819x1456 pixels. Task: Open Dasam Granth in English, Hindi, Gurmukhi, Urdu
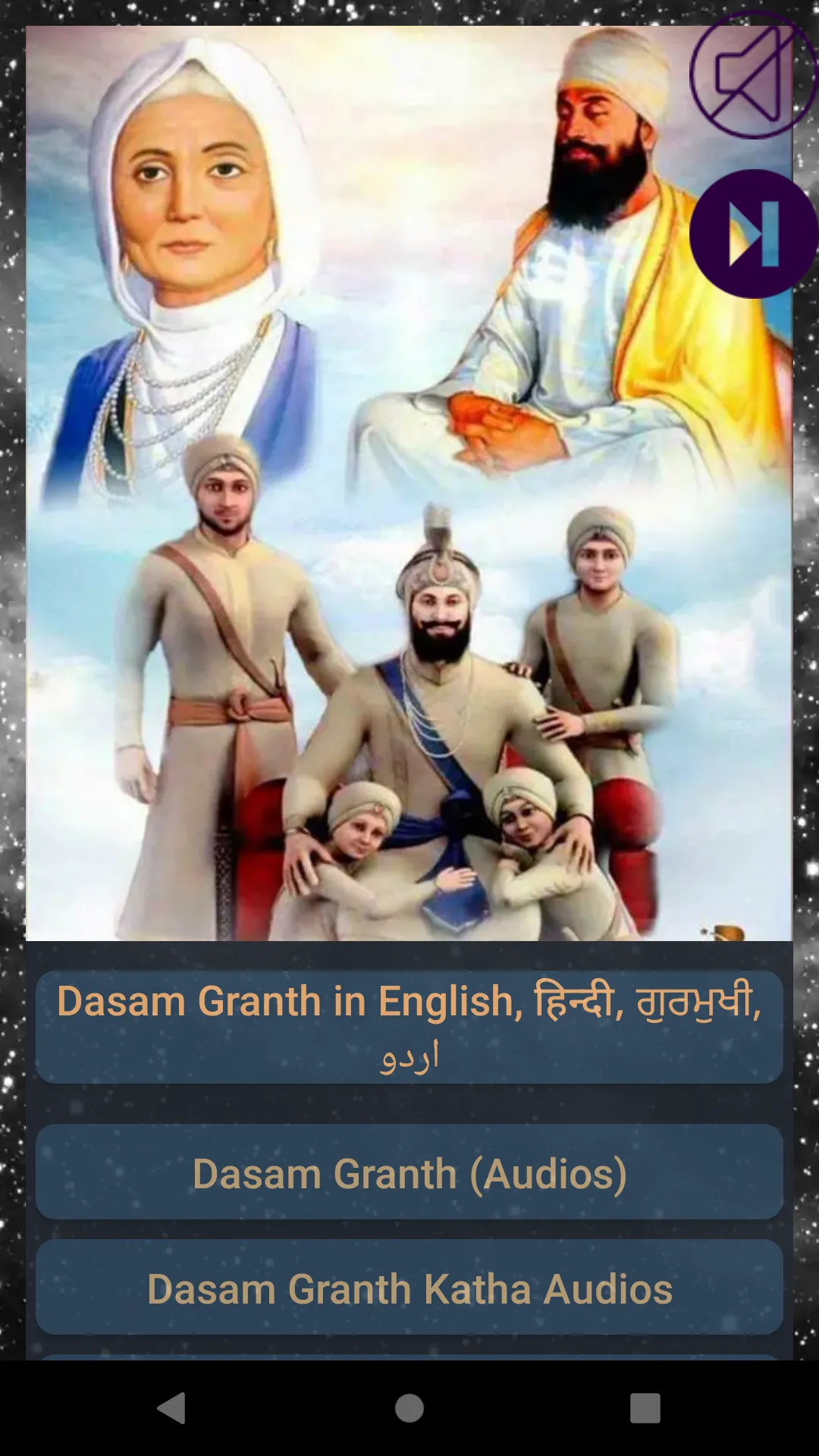click(x=409, y=1026)
